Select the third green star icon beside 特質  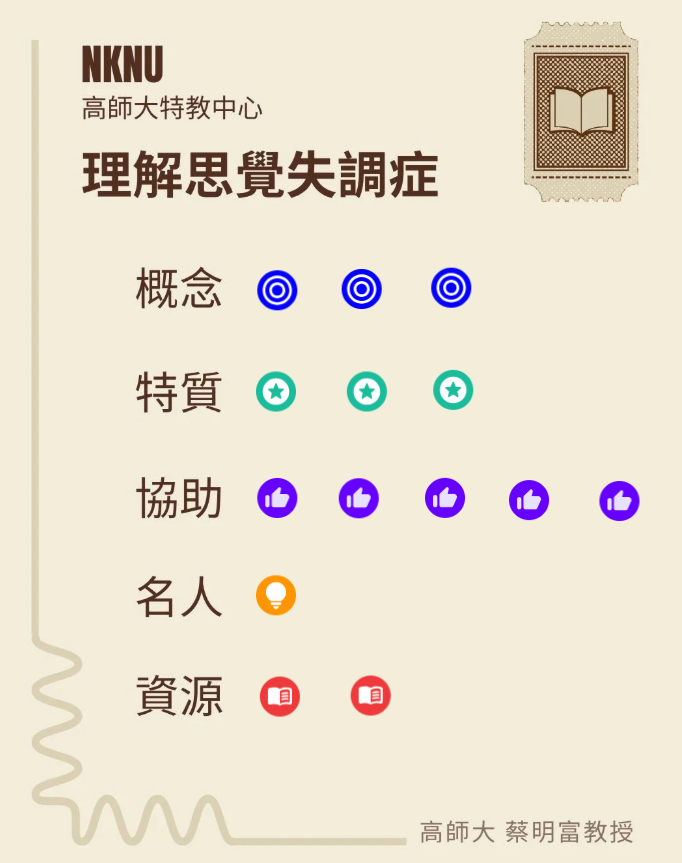(453, 390)
